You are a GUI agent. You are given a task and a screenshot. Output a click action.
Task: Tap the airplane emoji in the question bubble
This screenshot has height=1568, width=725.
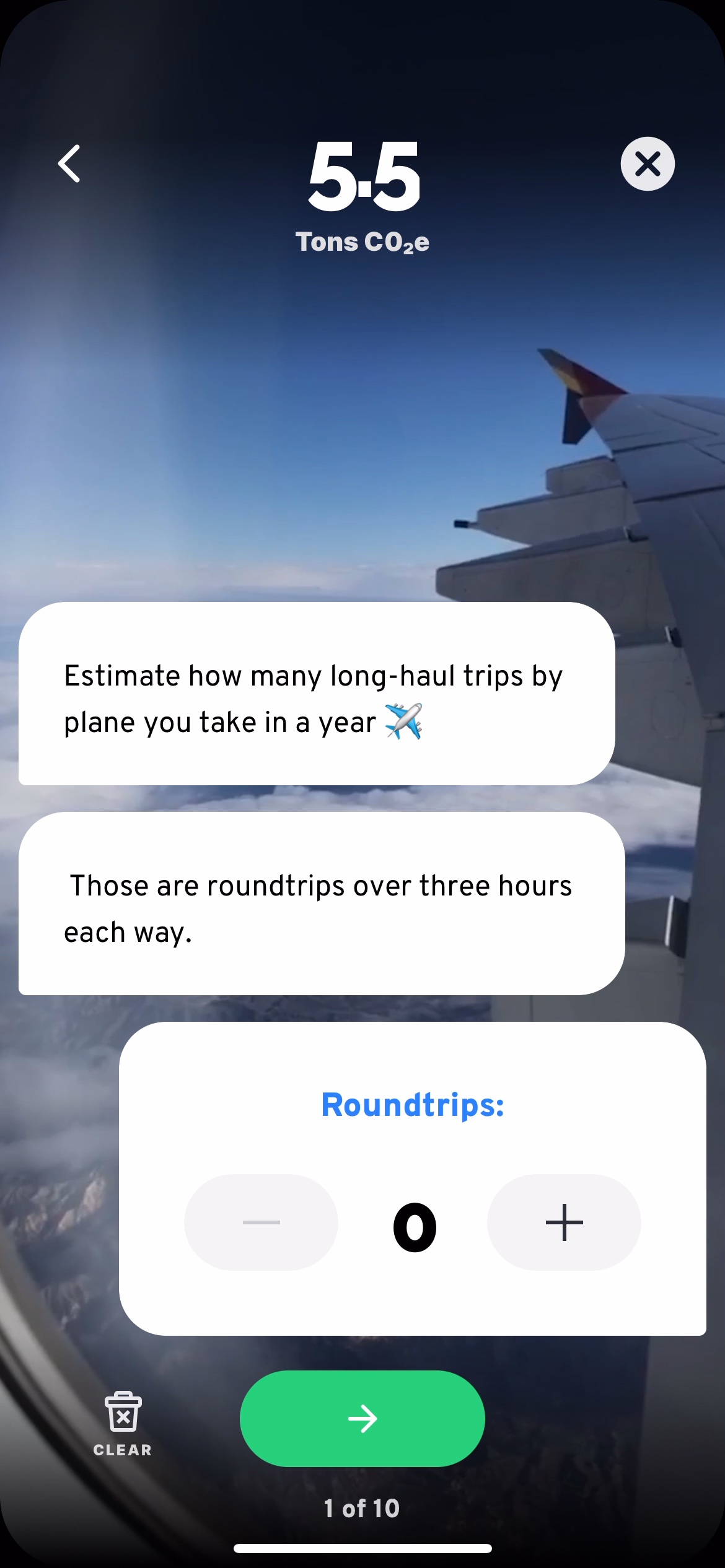pos(406,721)
